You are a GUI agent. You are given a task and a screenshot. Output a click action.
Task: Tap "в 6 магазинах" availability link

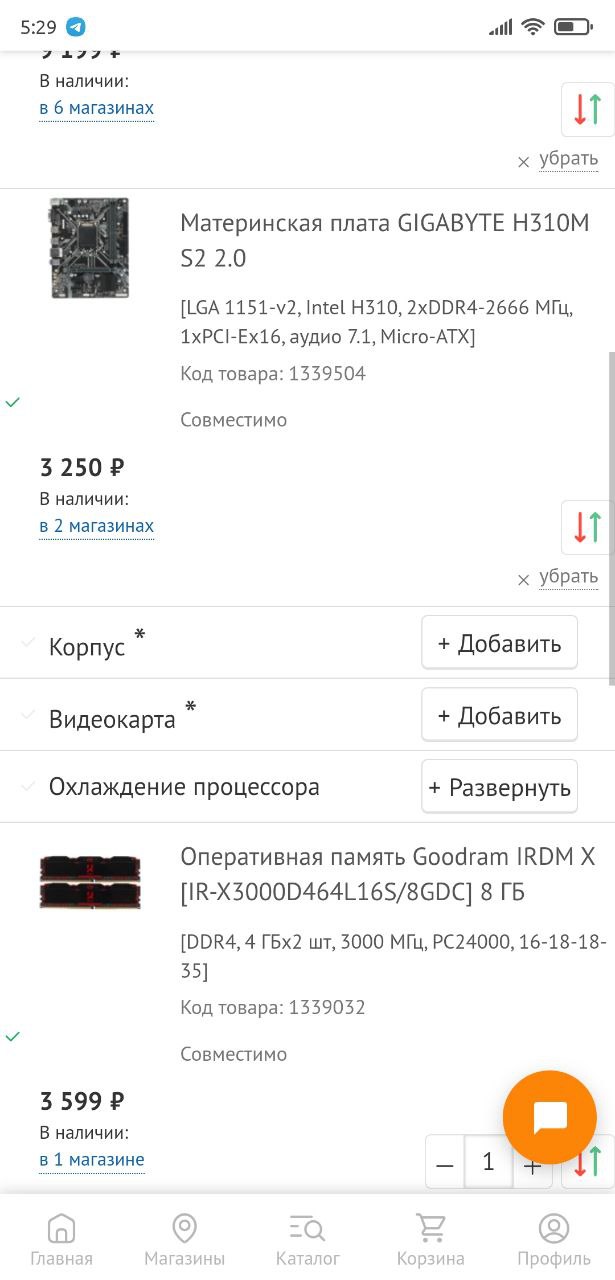click(97, 108)
